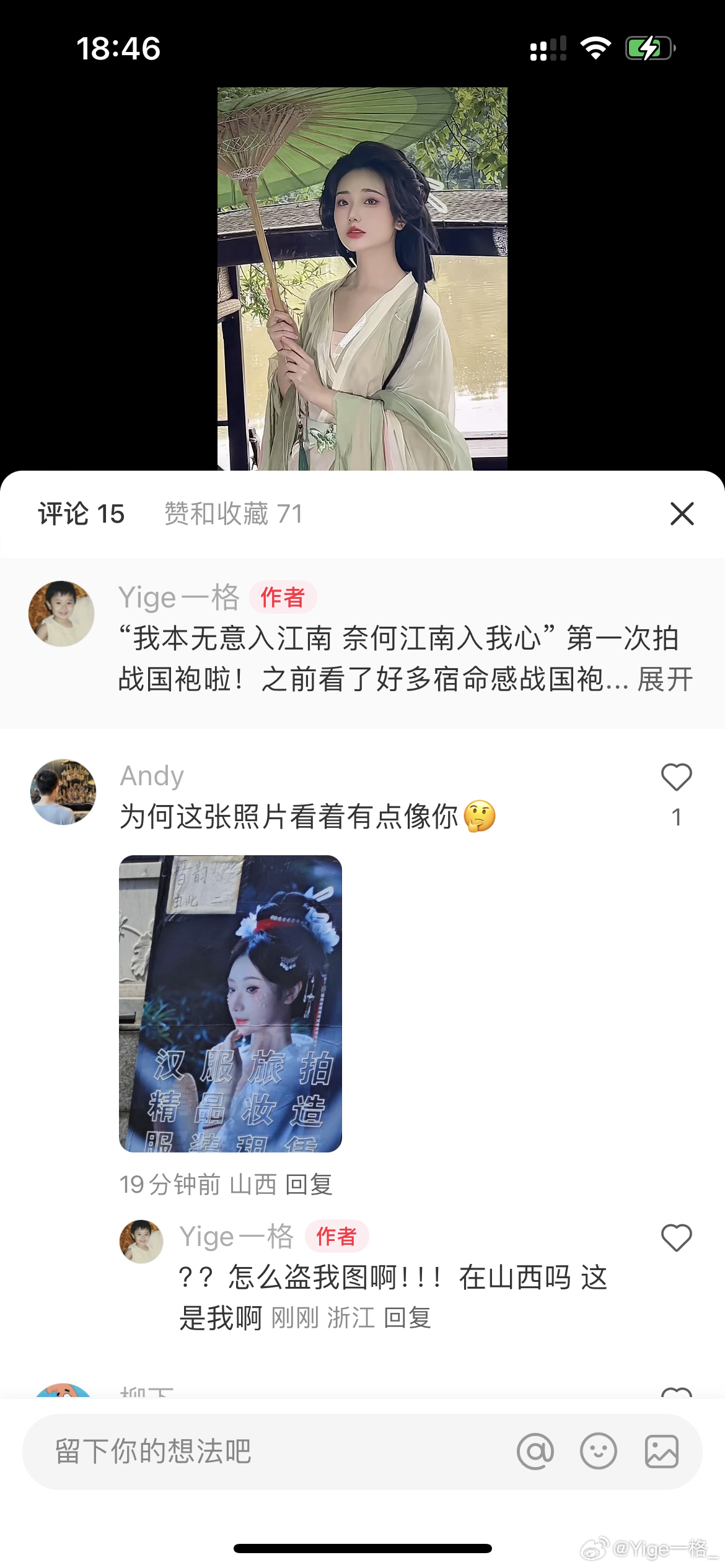This screenshot has width=725, height=1568.
Task: Select the 评论 15 tab
Action: point(81,513)
